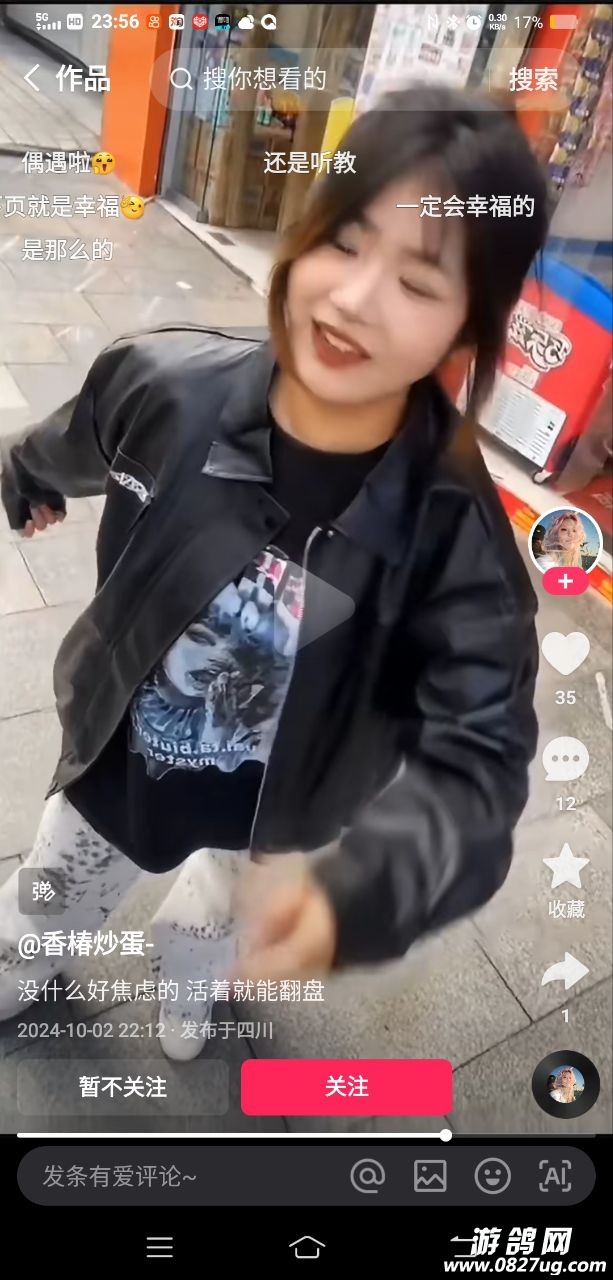The width and height of the screenshot is (613, 1280).
Task: Add video to 收藏 favorites
Action: [x=565, y=868]
